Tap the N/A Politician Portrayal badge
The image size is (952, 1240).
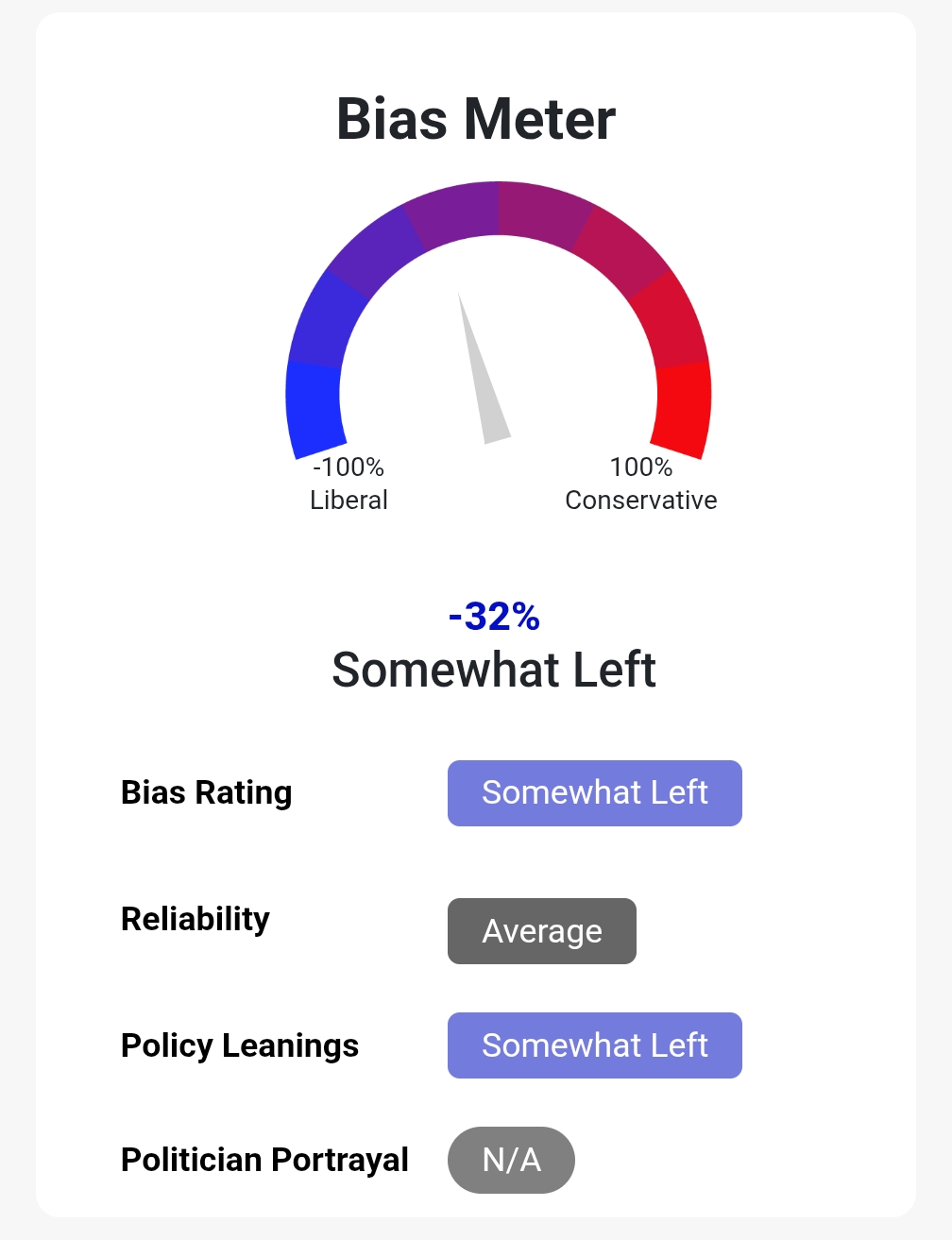[x=511, y=1160]
